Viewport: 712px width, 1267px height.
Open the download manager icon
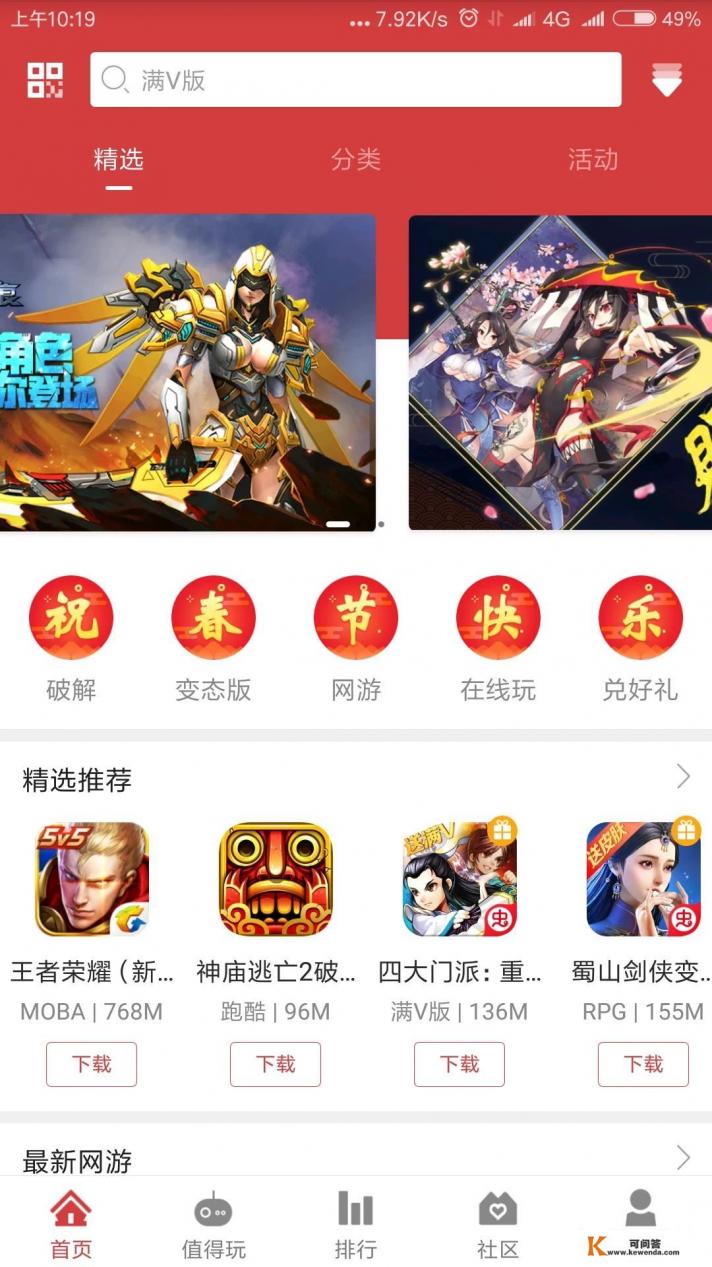666,80
